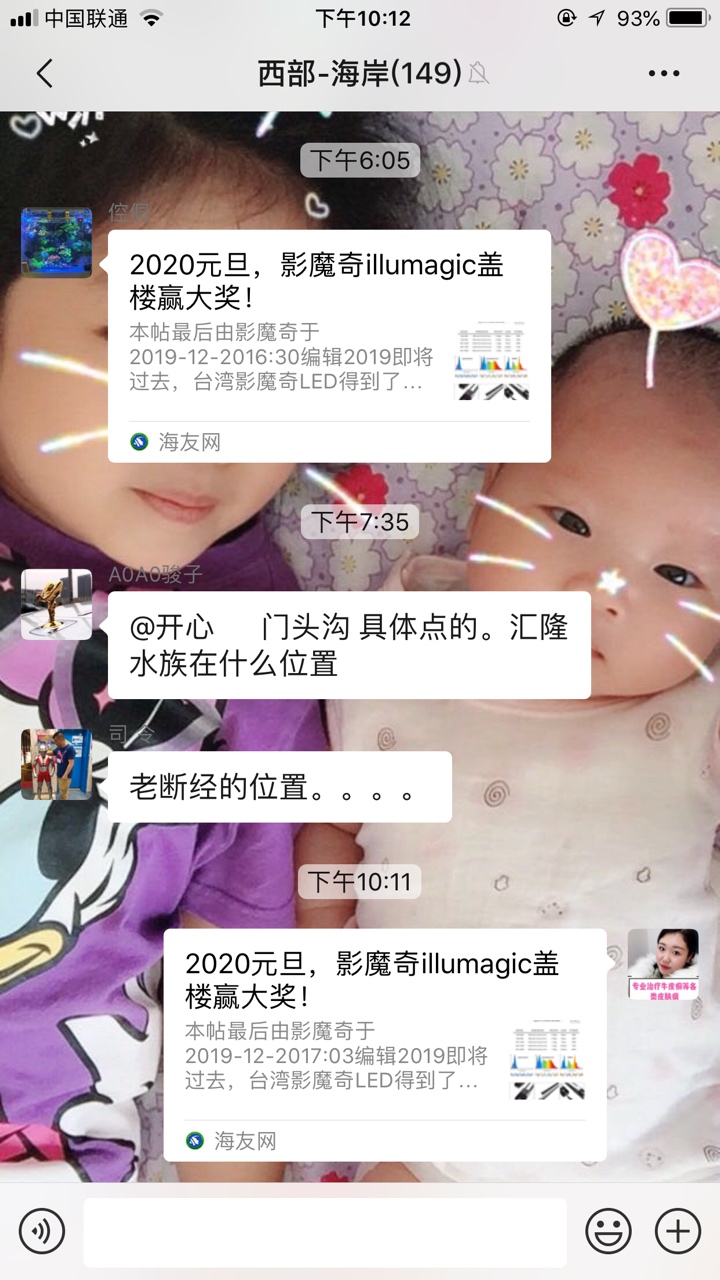Open the shared link card sent at 下午10:11
720x1280 pixels.
pos(385,1044)
